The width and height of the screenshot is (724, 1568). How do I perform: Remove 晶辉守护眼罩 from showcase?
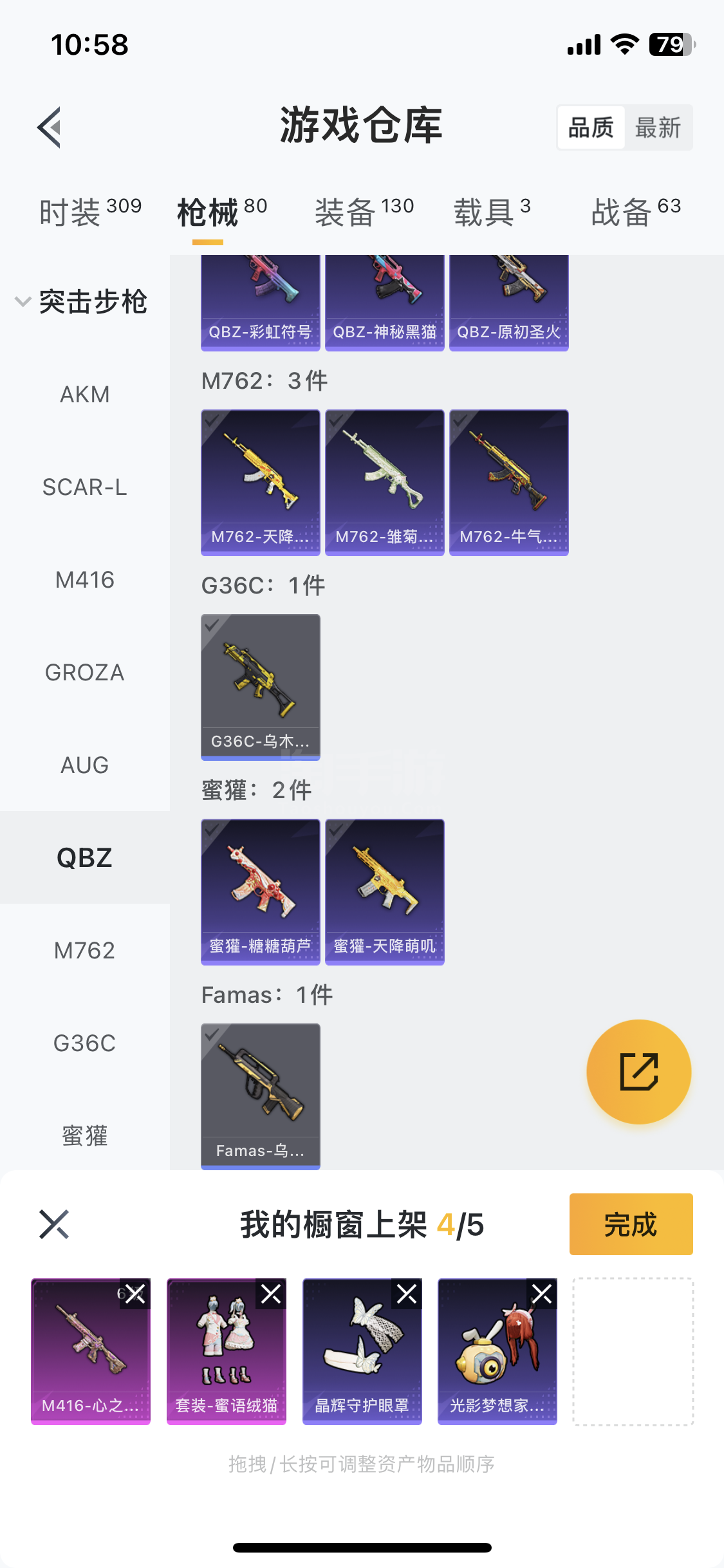pos(407,1294)
